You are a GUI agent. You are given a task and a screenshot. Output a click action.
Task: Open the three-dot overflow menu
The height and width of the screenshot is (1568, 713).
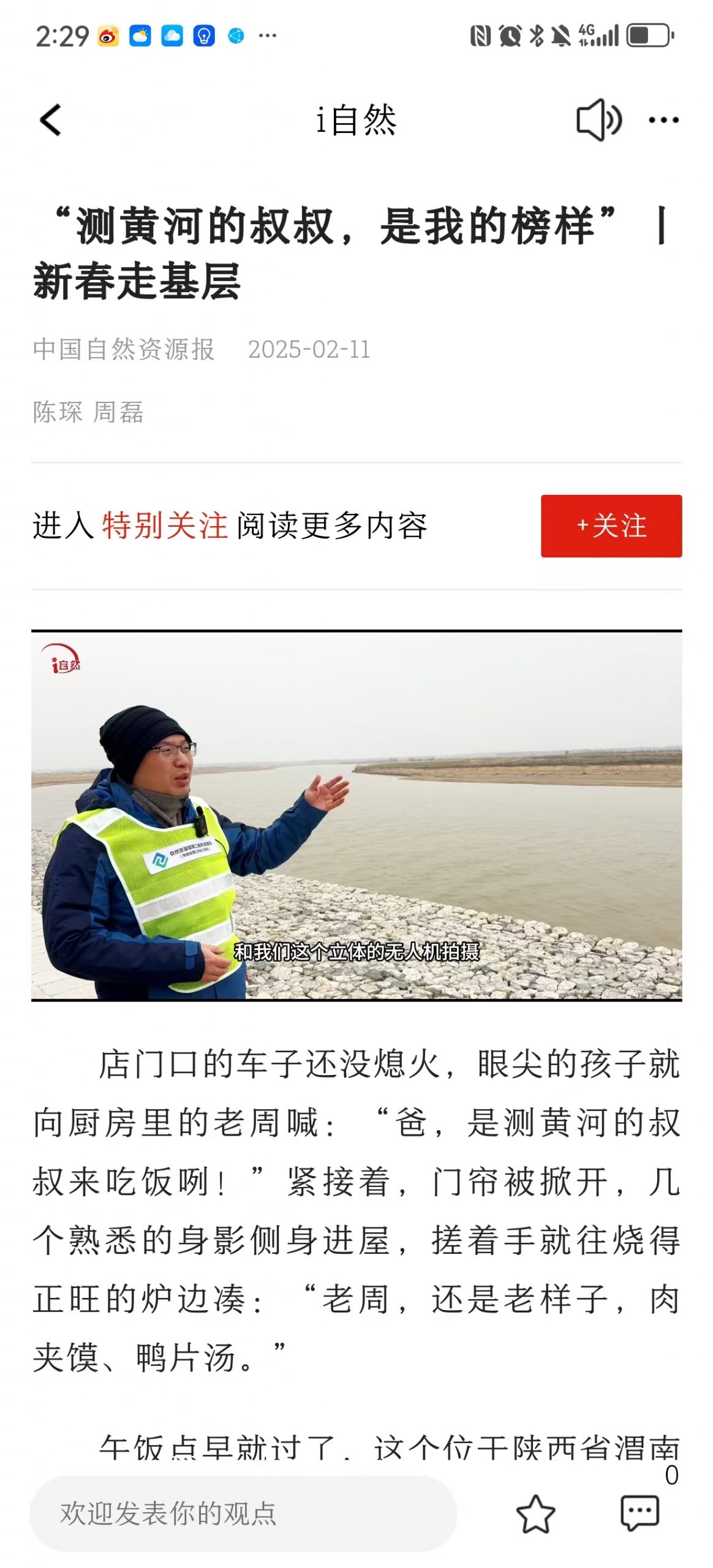[x=663, y=120]
